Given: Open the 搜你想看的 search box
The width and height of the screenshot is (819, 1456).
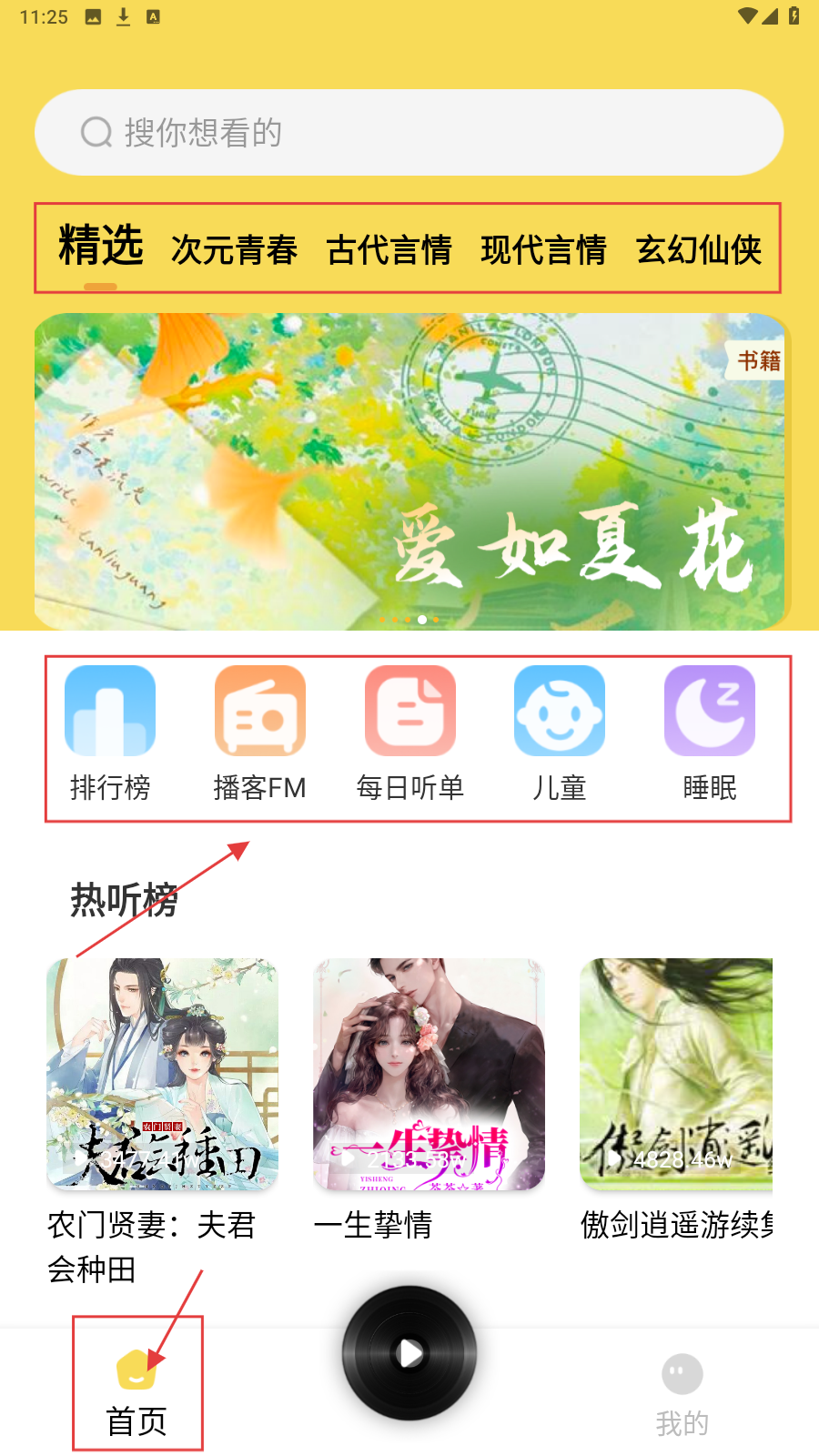Looking at the screenshot, I should [409, 133].
